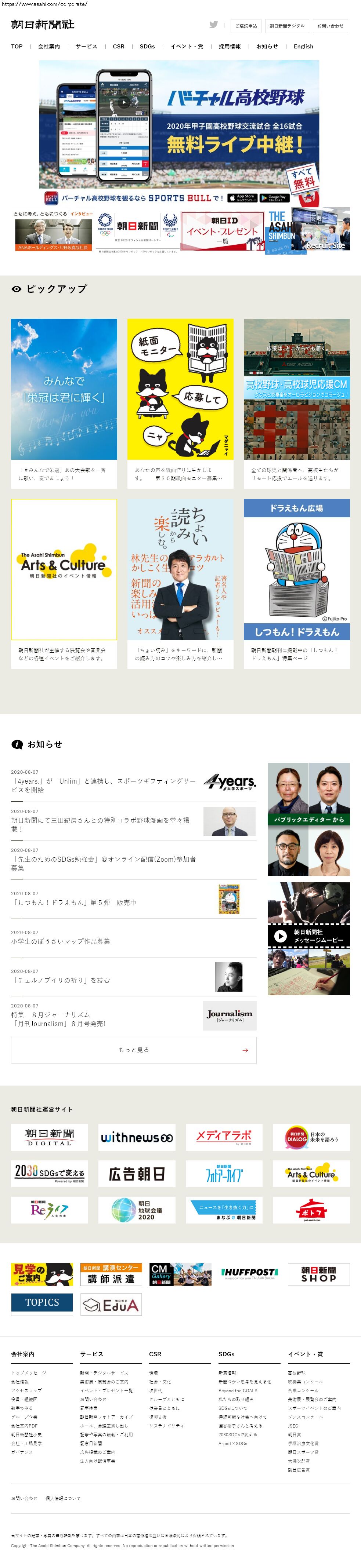Image resolution: width=361 pixels, height=1568 pixels.
Task: Switch to 会社案内 in the navigation
Action: 49,46
